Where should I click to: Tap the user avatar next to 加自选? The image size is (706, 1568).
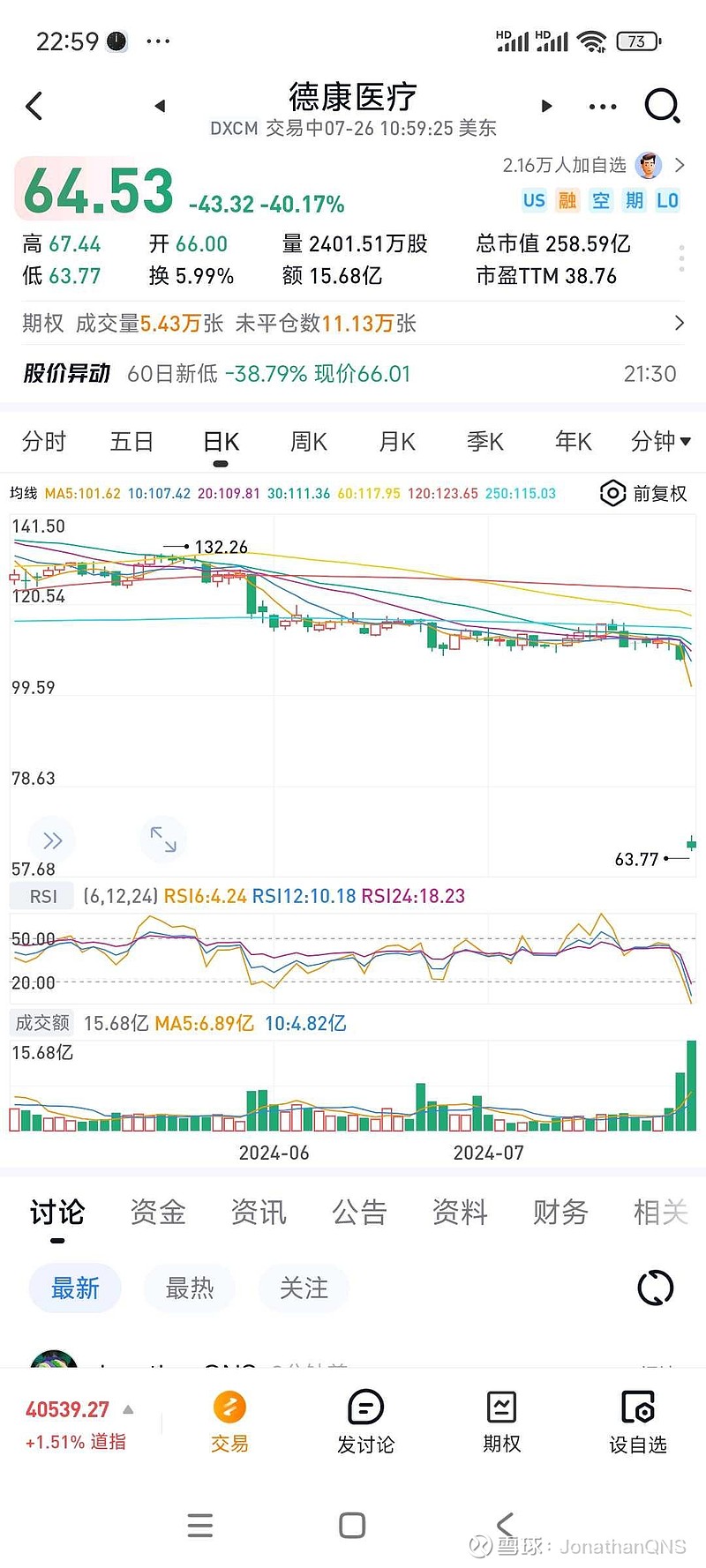[650, 164]
